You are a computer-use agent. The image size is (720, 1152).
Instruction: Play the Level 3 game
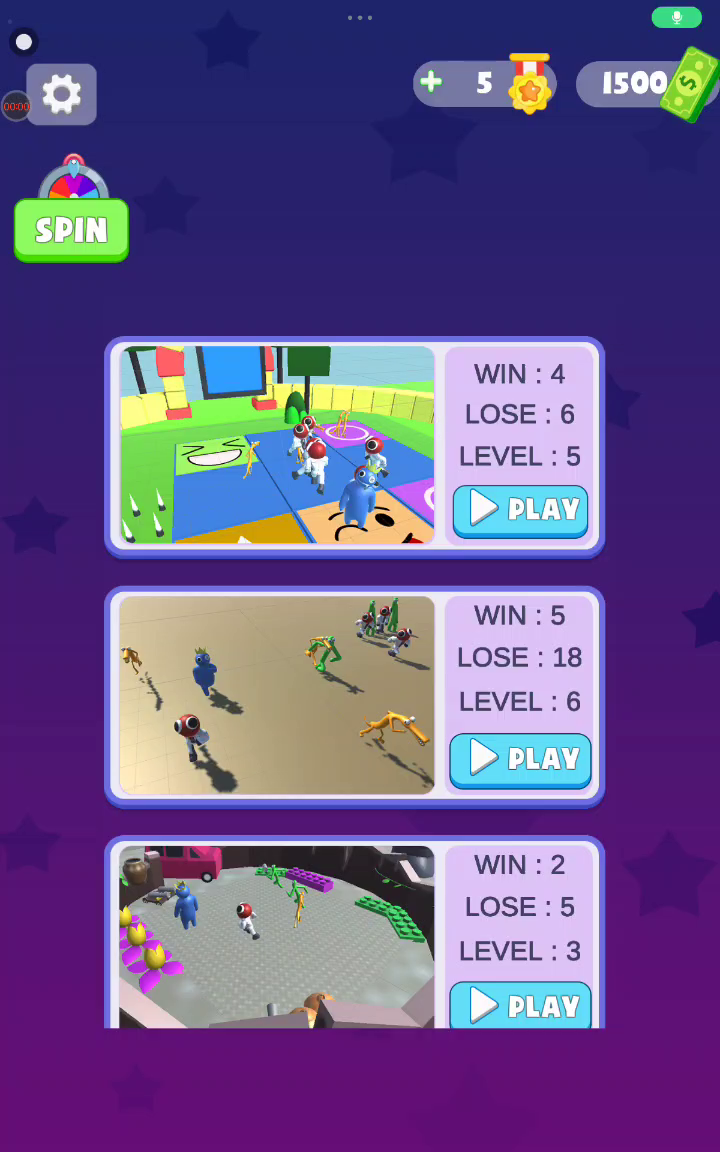[520, 1005]
